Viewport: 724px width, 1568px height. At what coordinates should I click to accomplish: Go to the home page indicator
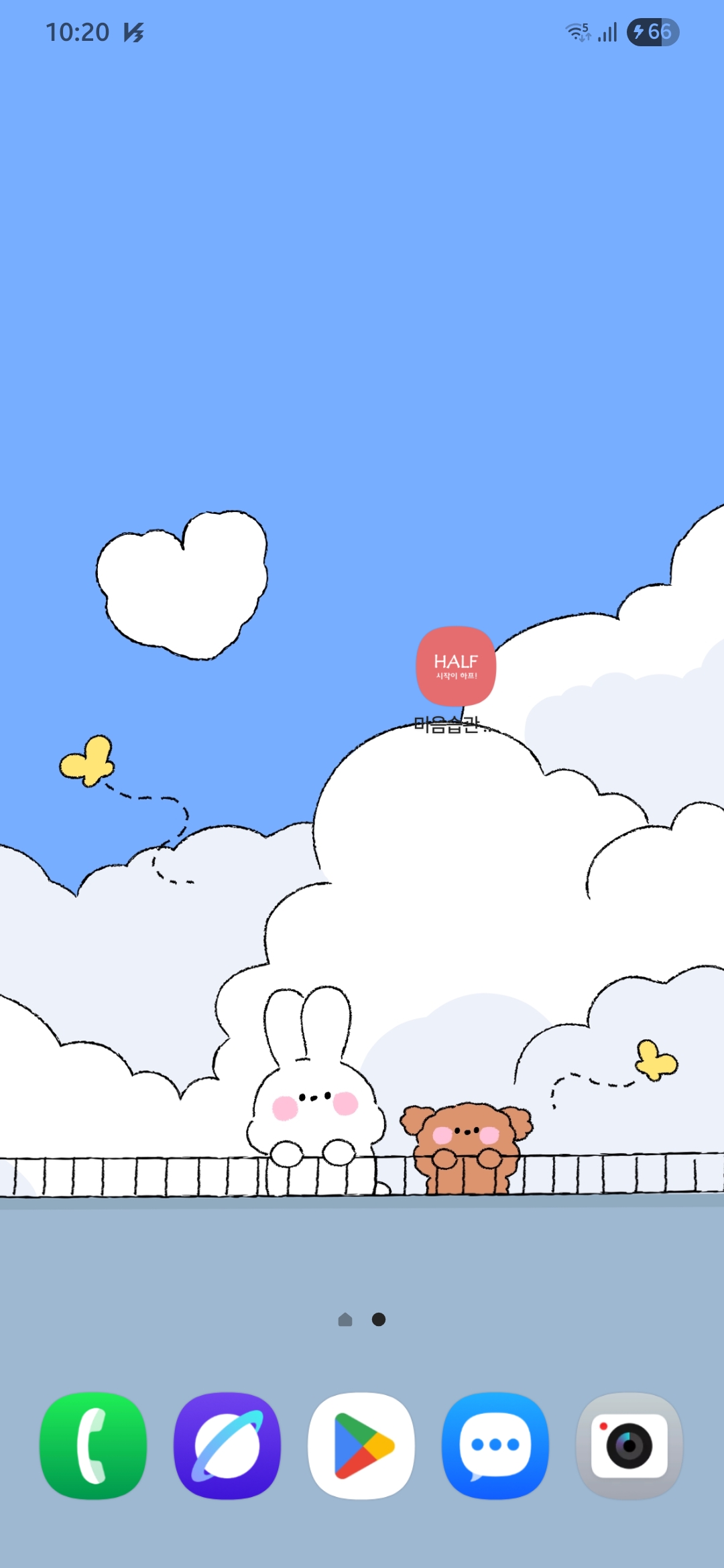pos(345,1319)
